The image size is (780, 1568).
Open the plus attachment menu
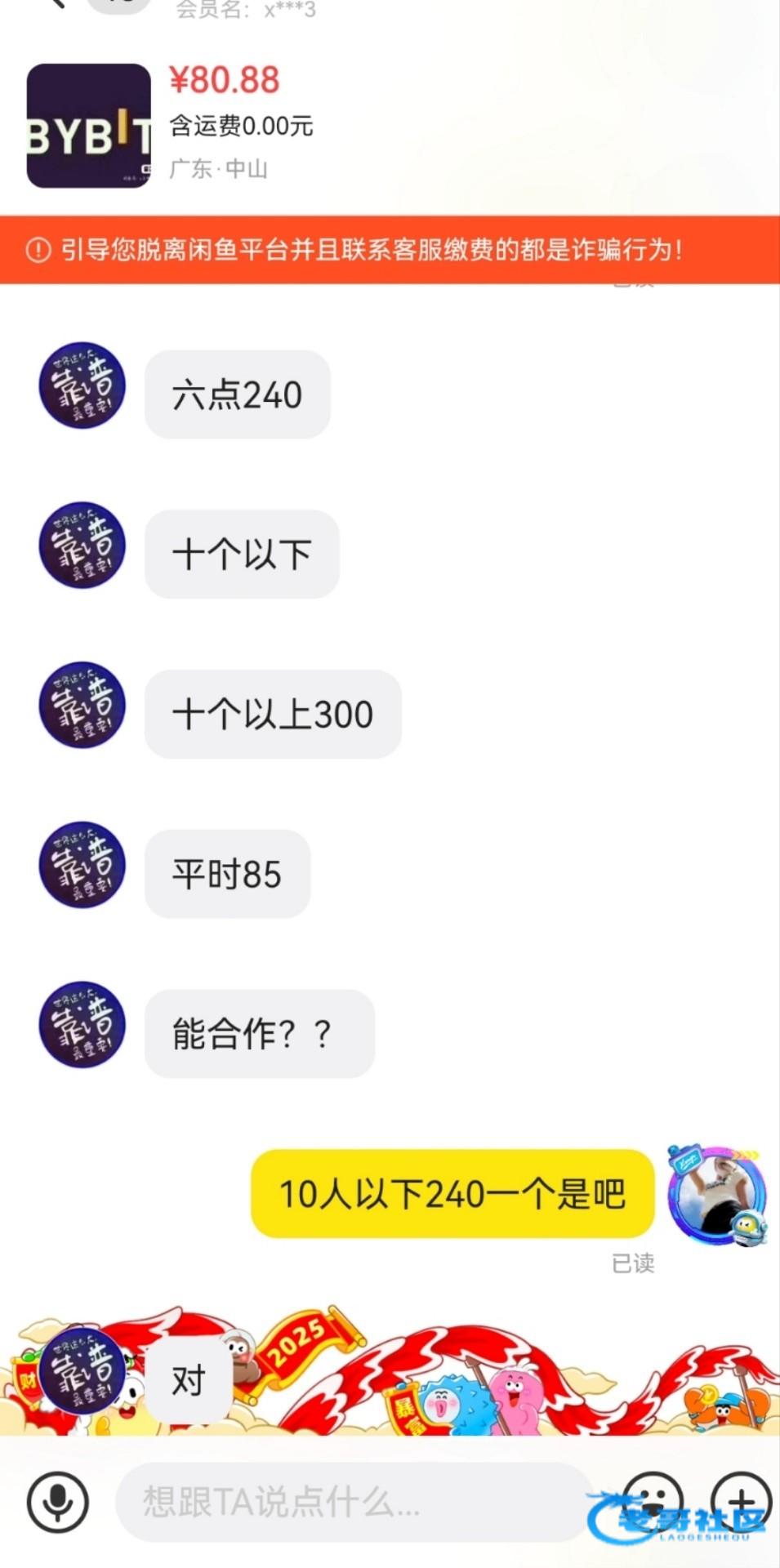coord(741,1501)
